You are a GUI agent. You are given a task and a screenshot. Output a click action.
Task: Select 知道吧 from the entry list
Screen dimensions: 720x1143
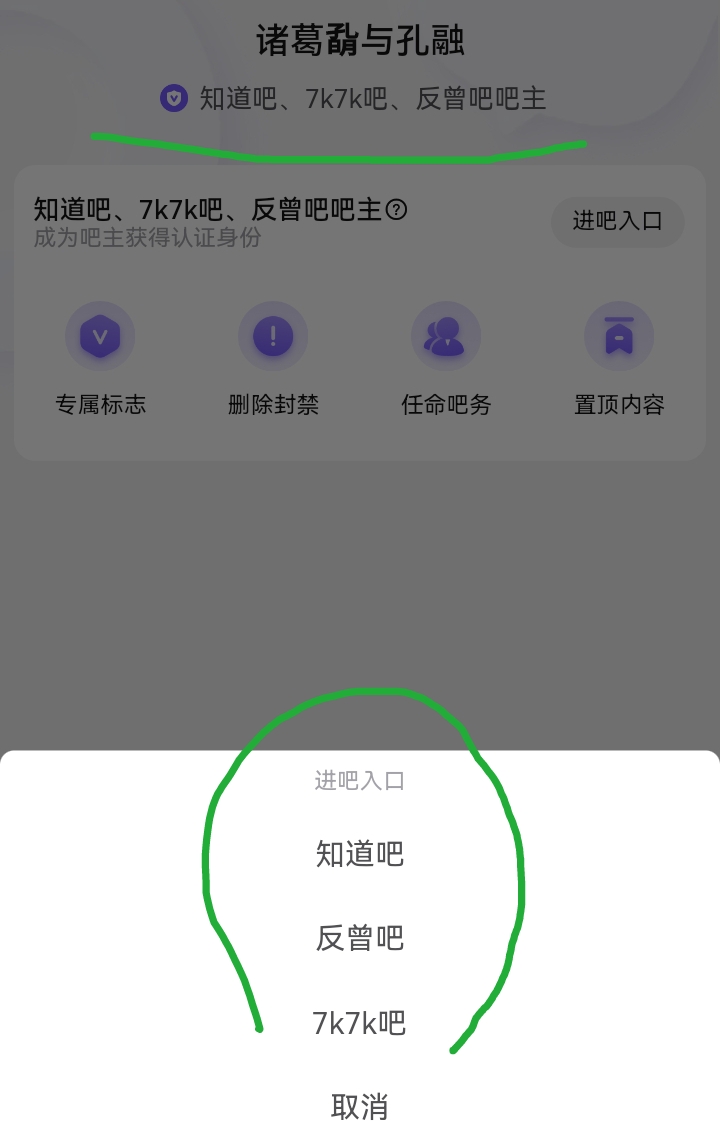360,854
